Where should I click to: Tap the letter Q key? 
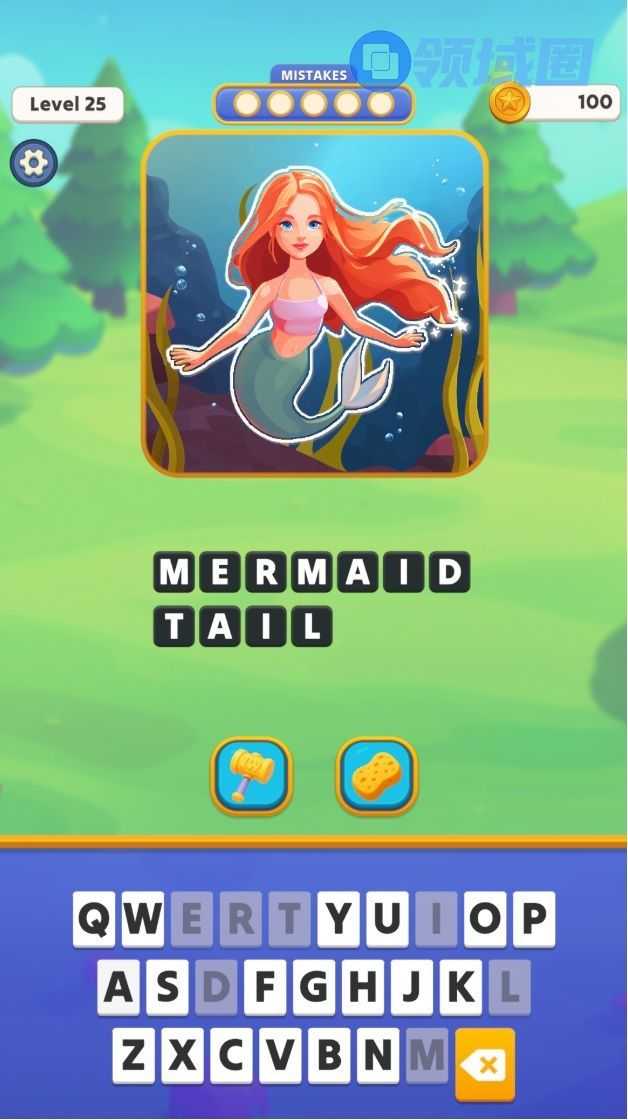[x=95, y=919]
